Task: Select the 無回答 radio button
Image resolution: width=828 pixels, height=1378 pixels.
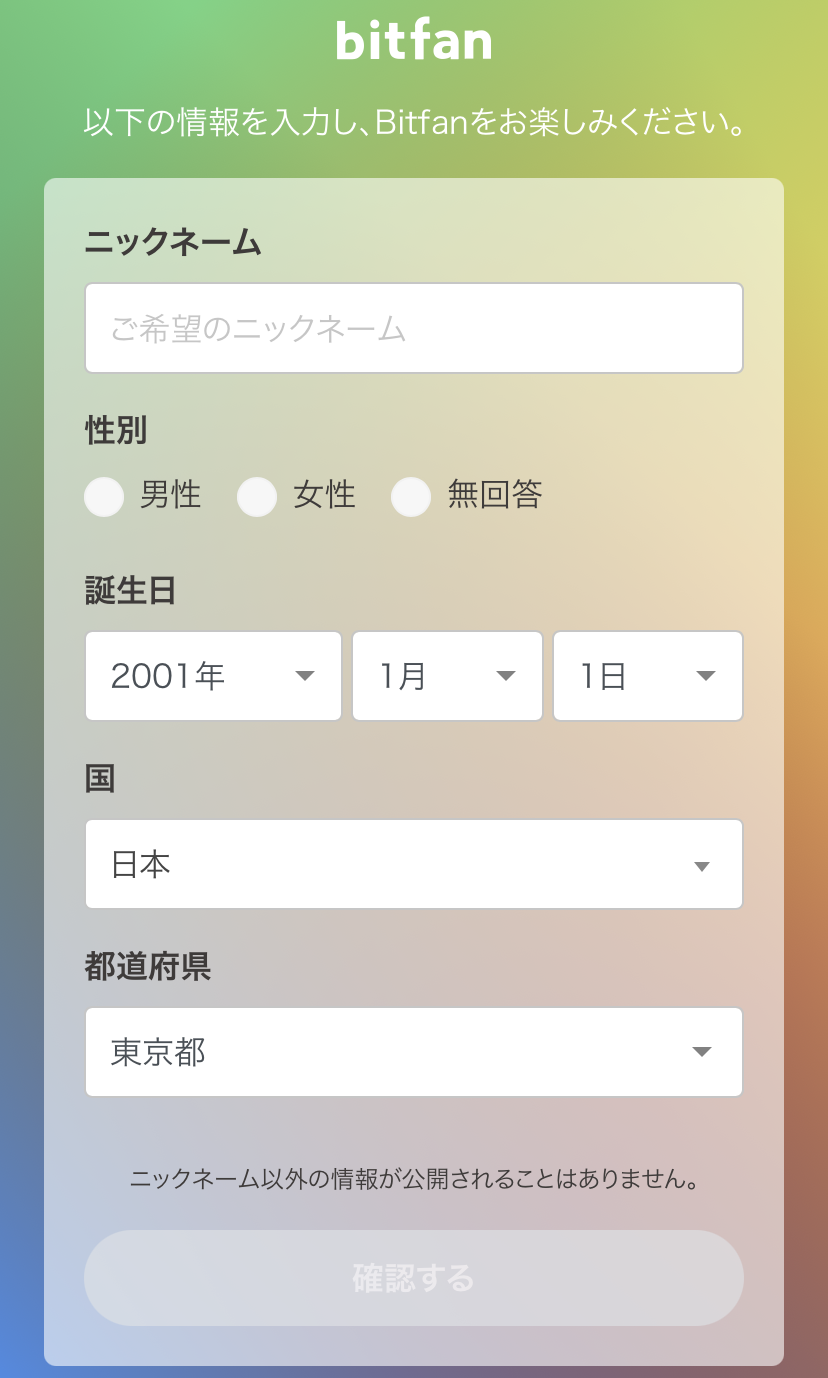Action: [411, 496]
